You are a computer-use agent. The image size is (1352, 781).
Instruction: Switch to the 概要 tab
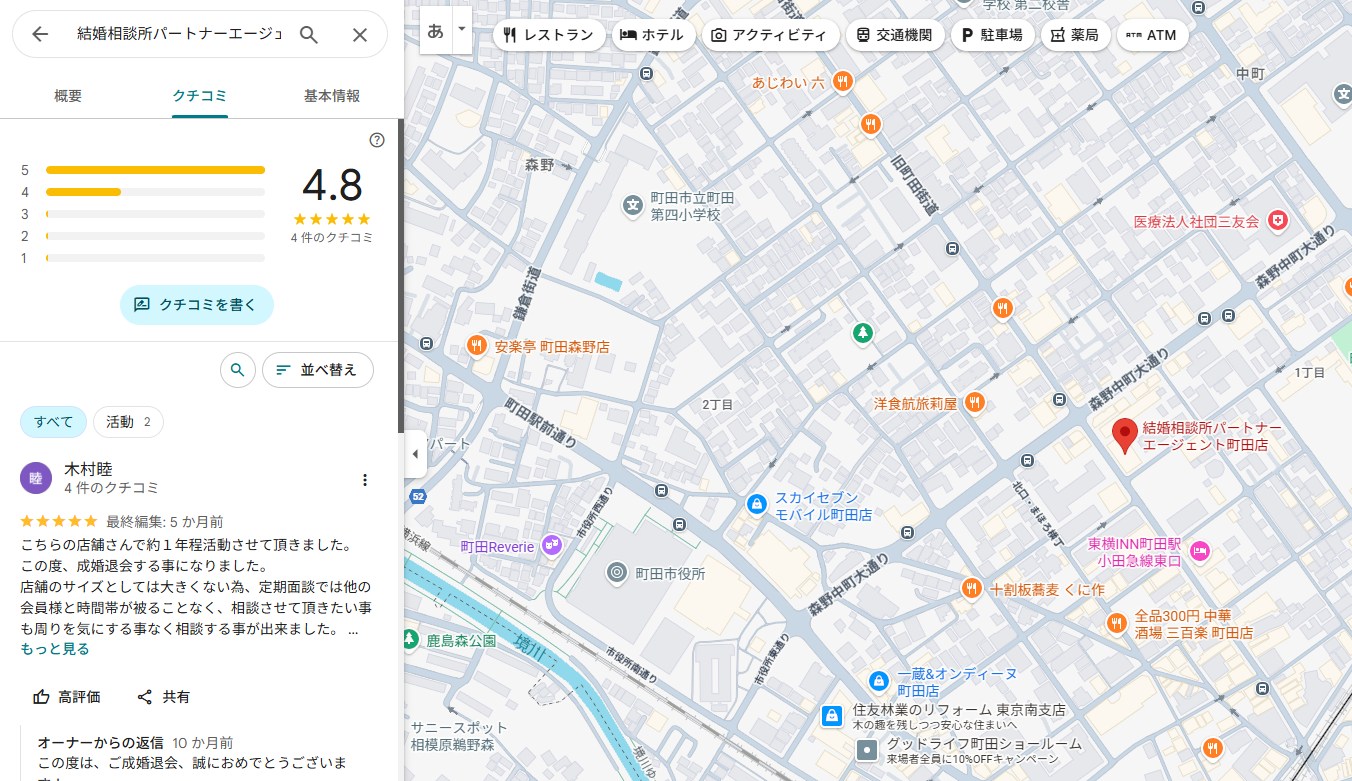(x=68, y=96)
